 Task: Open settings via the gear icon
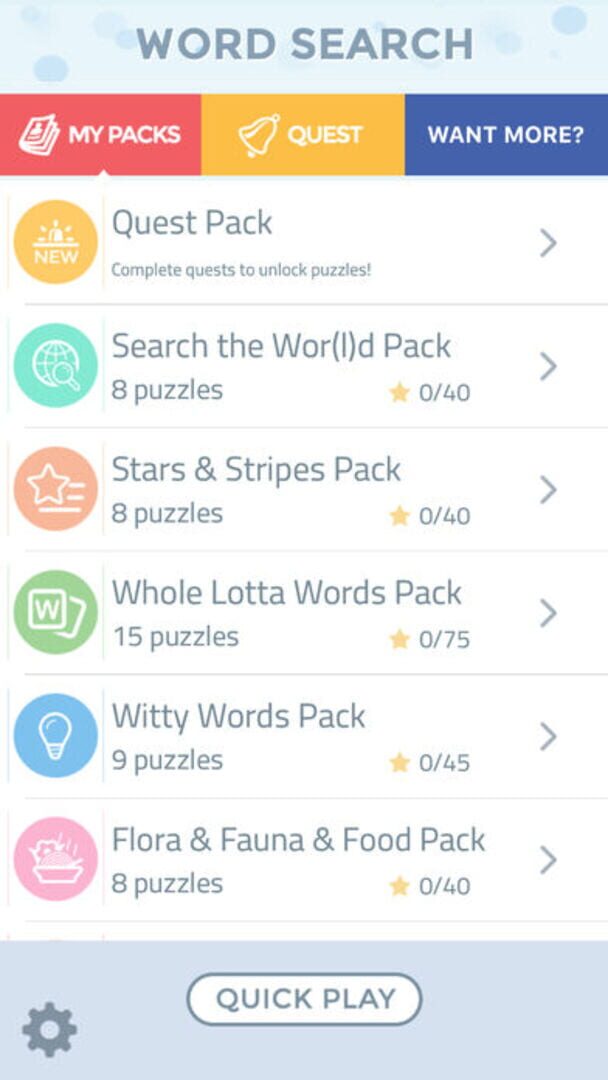tap(50, 1030)
